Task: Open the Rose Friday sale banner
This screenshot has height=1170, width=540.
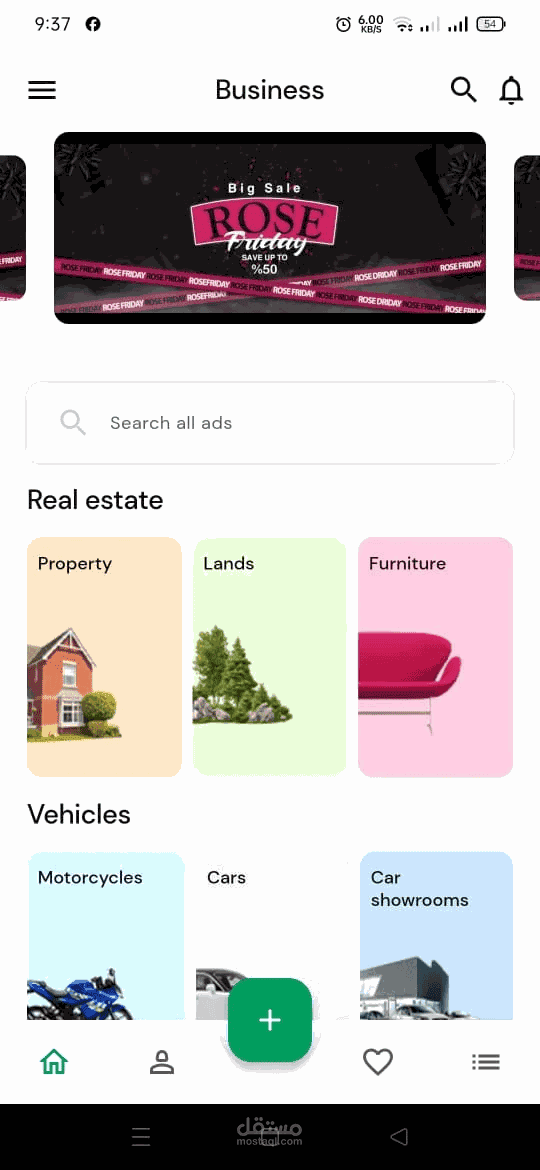Action: (270, 228)
